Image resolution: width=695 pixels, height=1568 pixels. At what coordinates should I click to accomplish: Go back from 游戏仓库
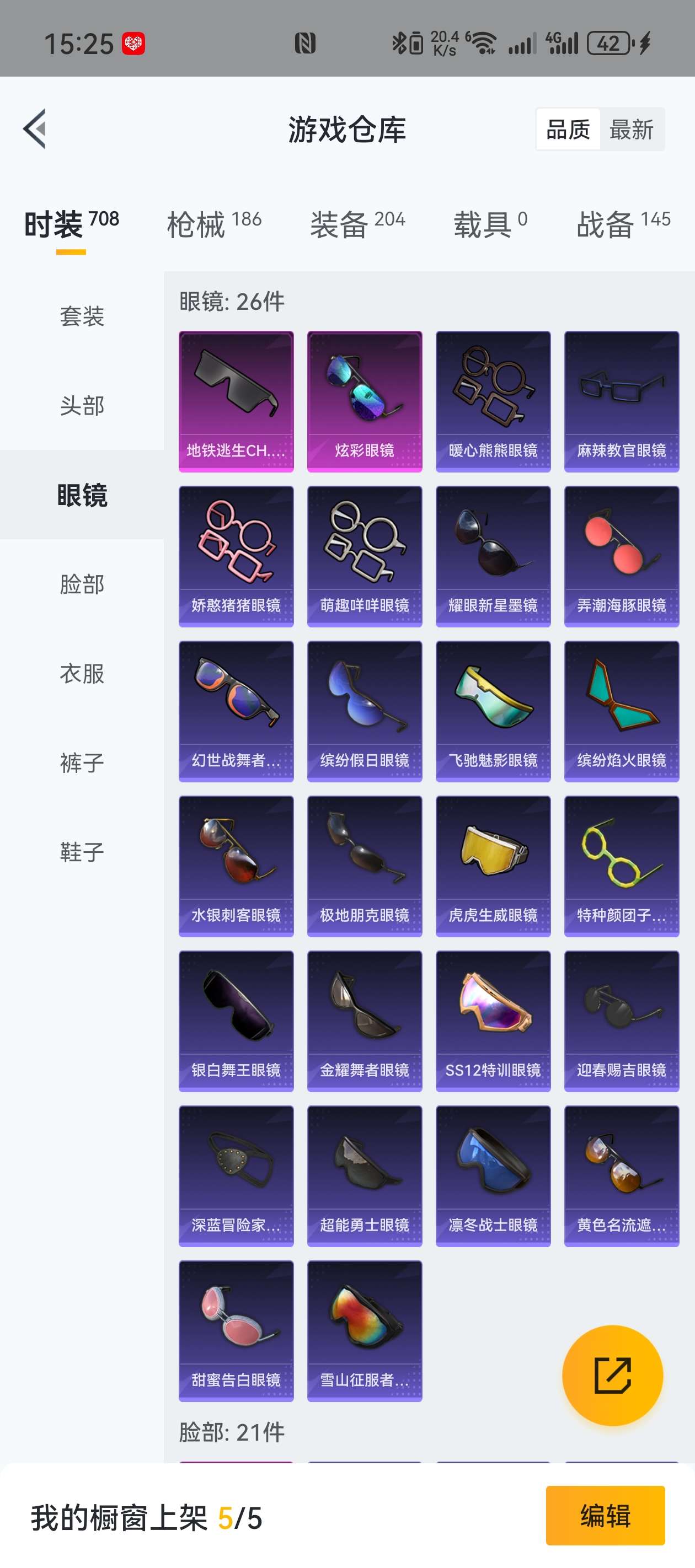[x=35, y=129]
